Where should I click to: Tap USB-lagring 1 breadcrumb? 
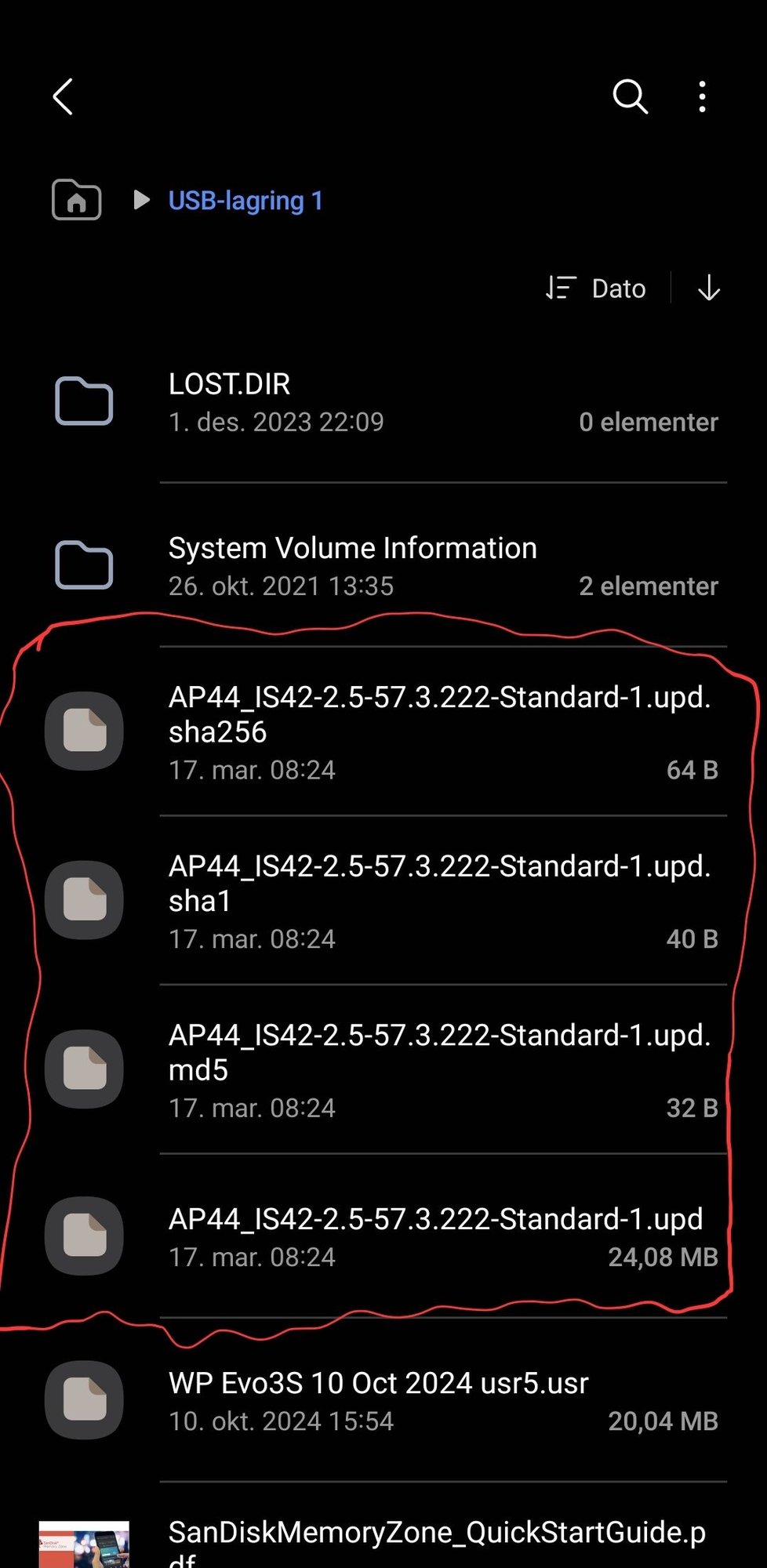pyautogui.click(x=245, y=201)
